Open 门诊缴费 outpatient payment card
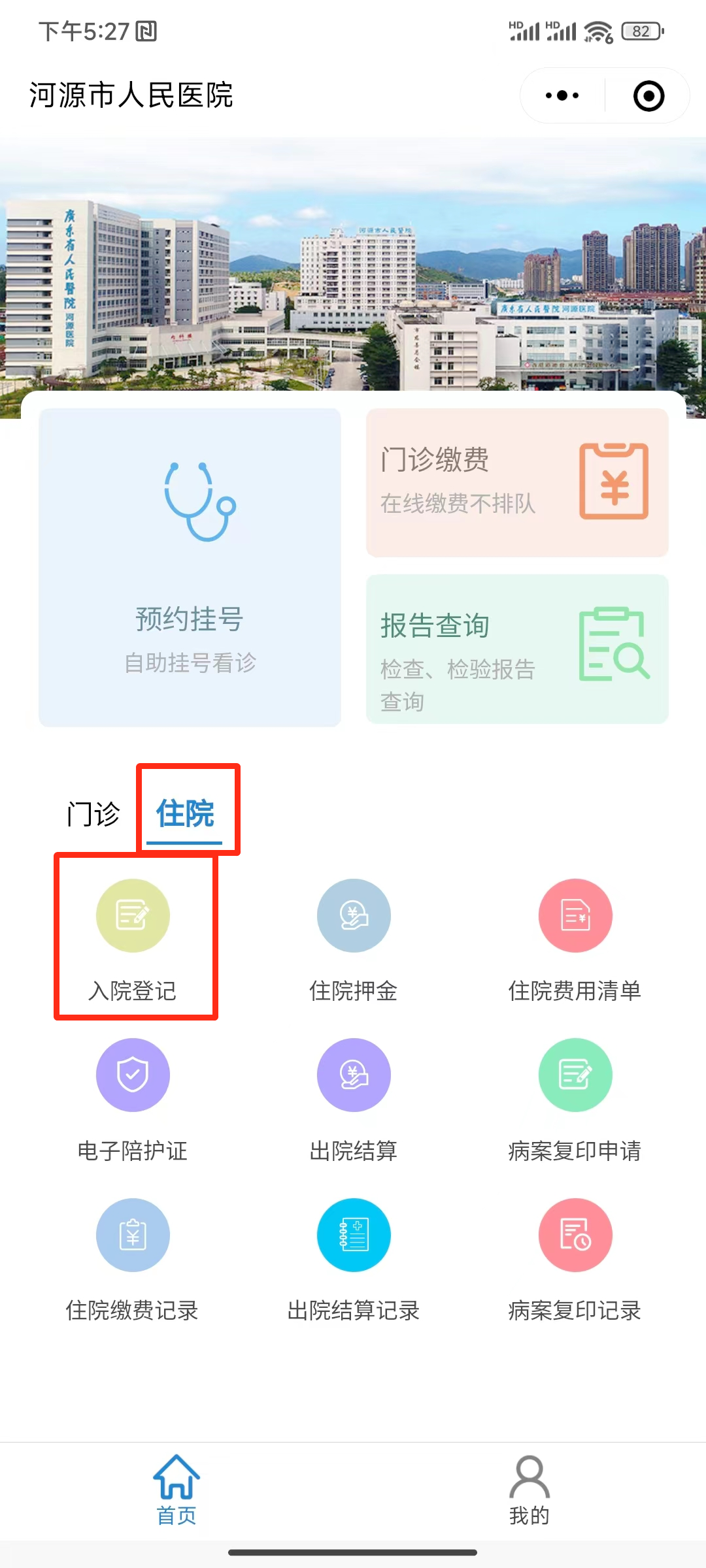 (516, 482)
